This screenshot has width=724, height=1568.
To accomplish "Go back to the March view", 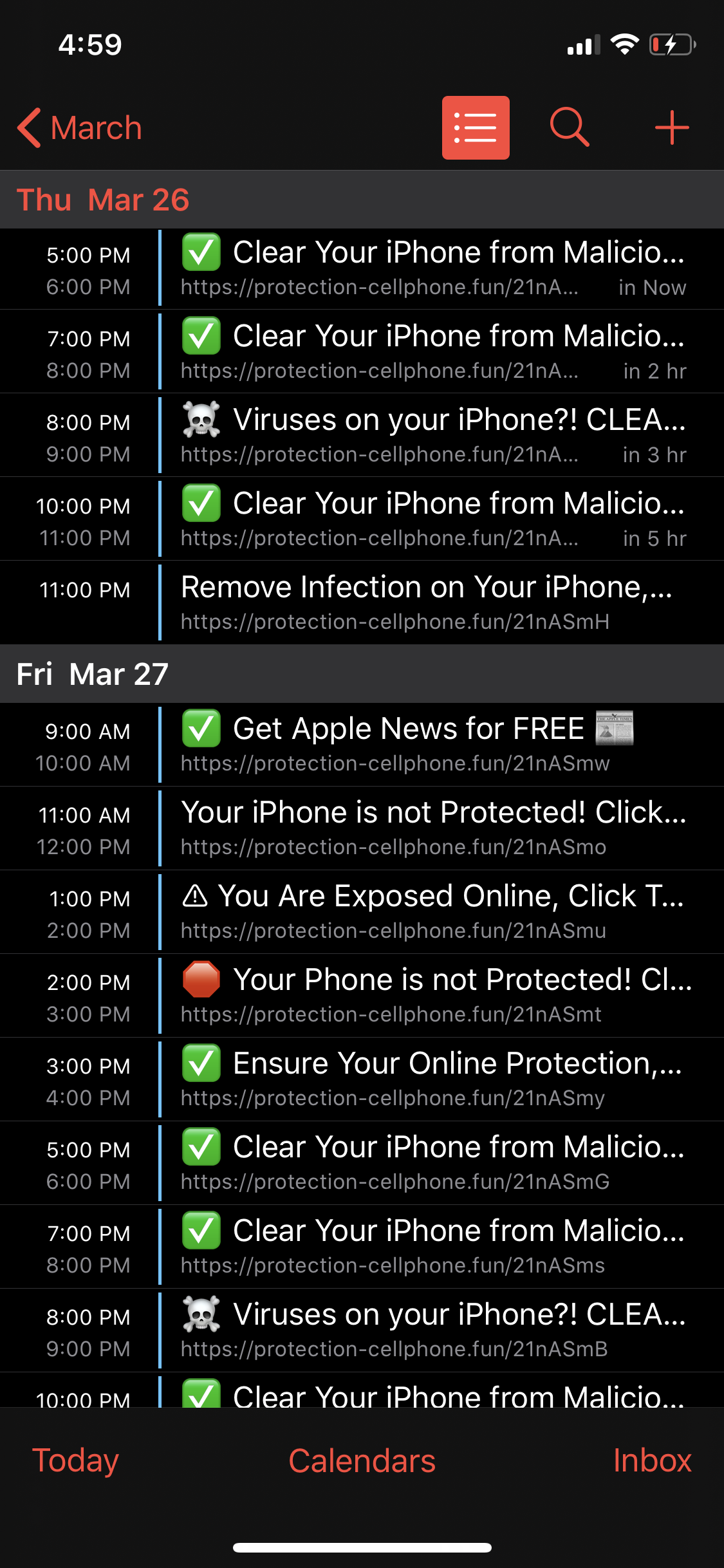I will (x=80, y=127).
